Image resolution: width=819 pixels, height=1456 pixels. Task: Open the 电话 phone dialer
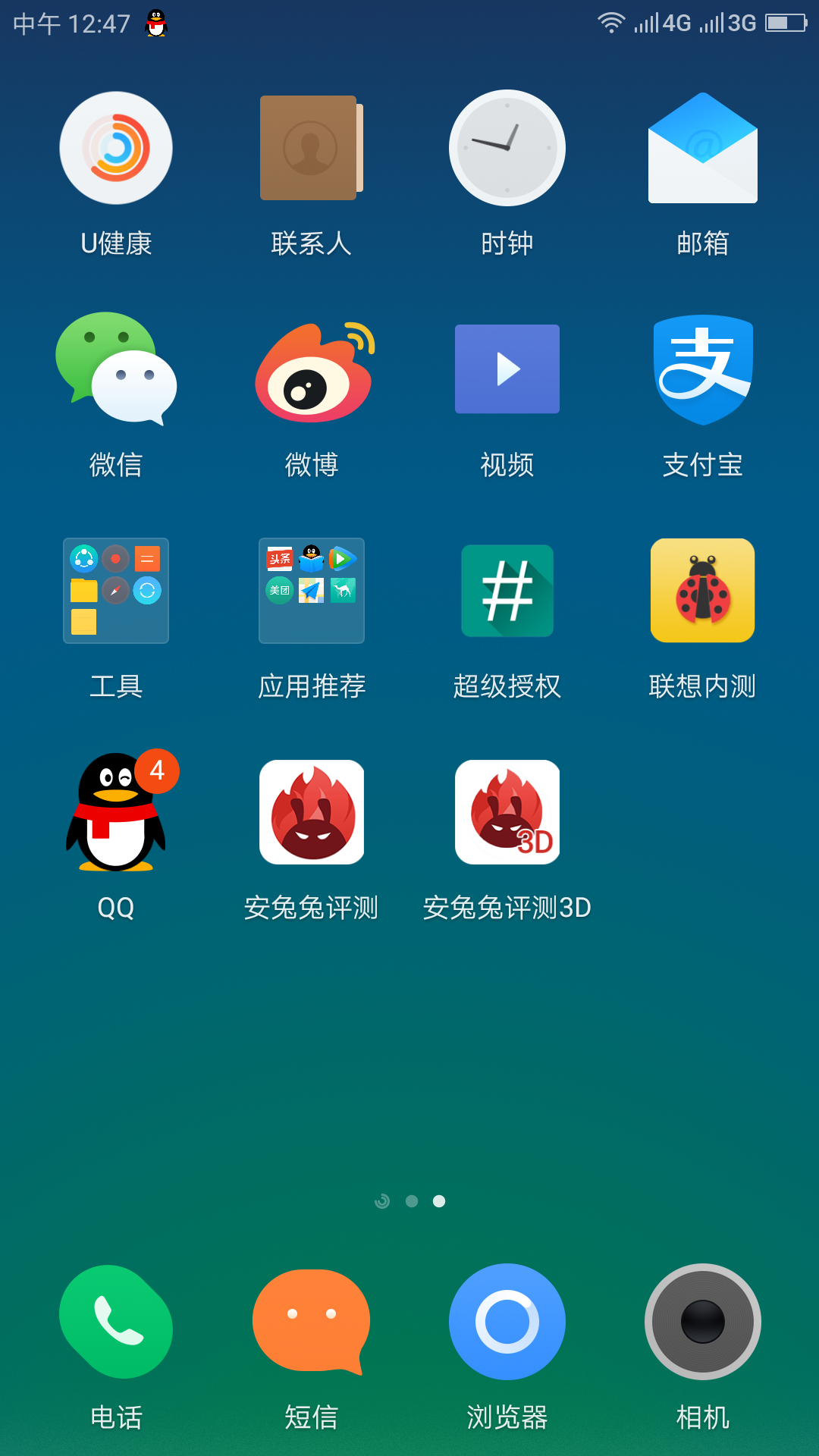(x=116, y=1322)
